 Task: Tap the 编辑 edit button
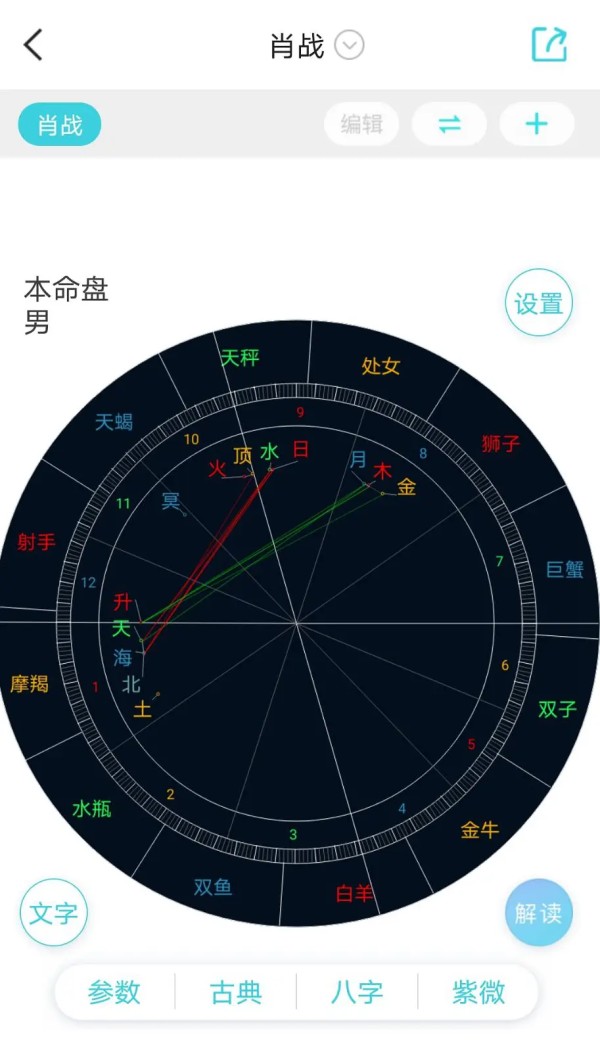(362, 124)
